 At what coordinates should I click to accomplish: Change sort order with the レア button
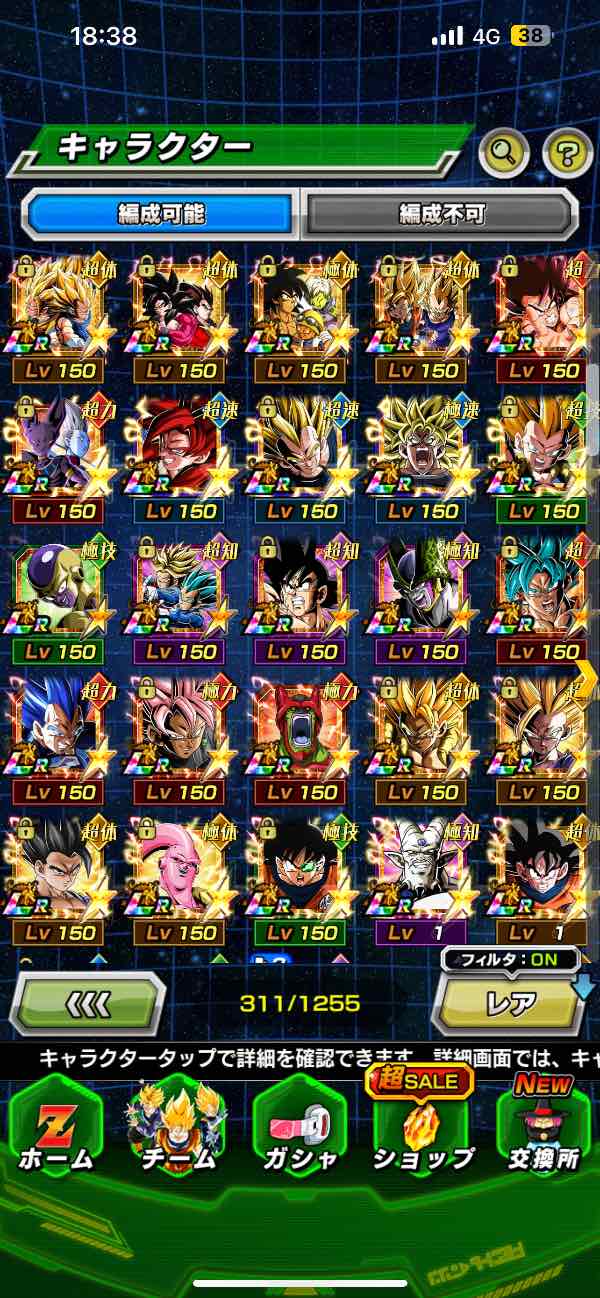511,1001
